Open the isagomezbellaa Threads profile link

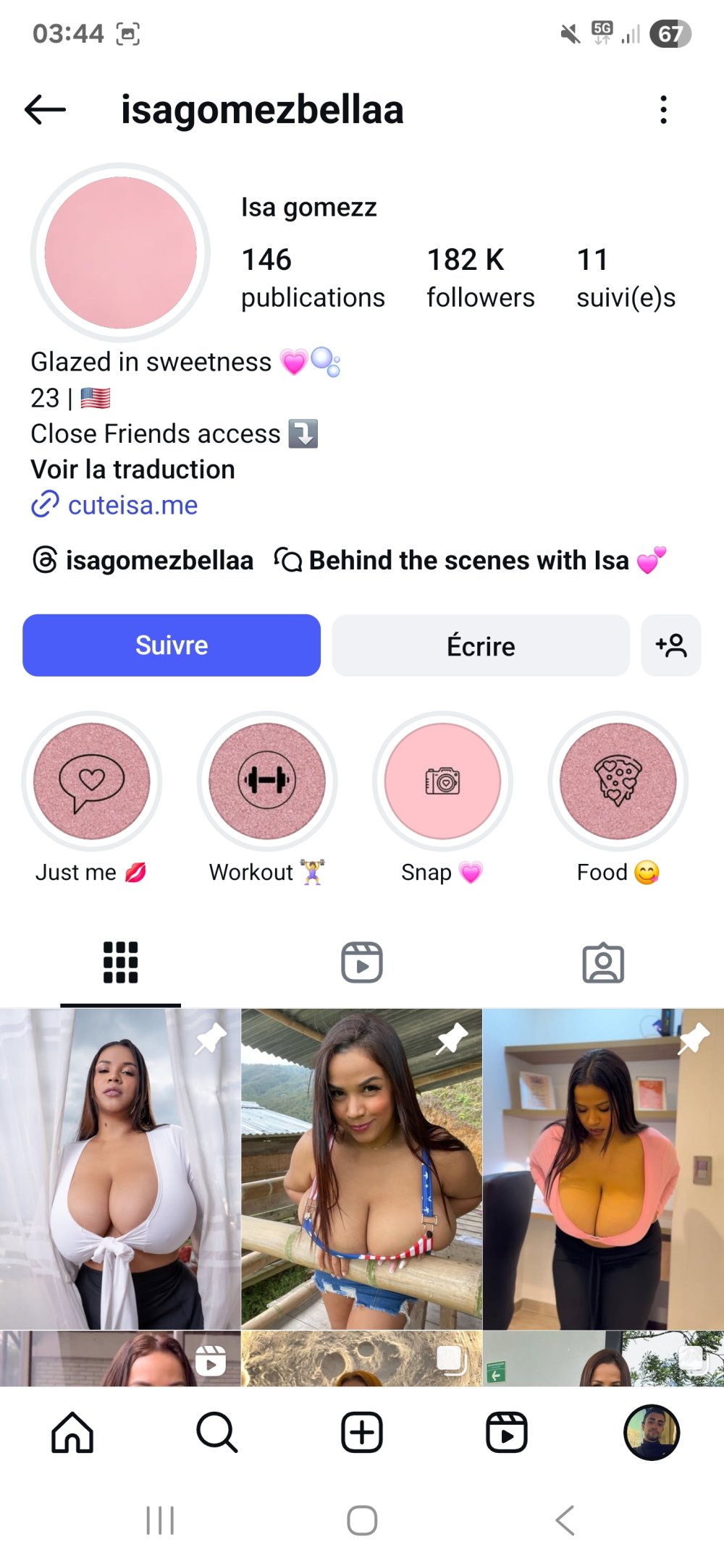click(x=143, y=561)
